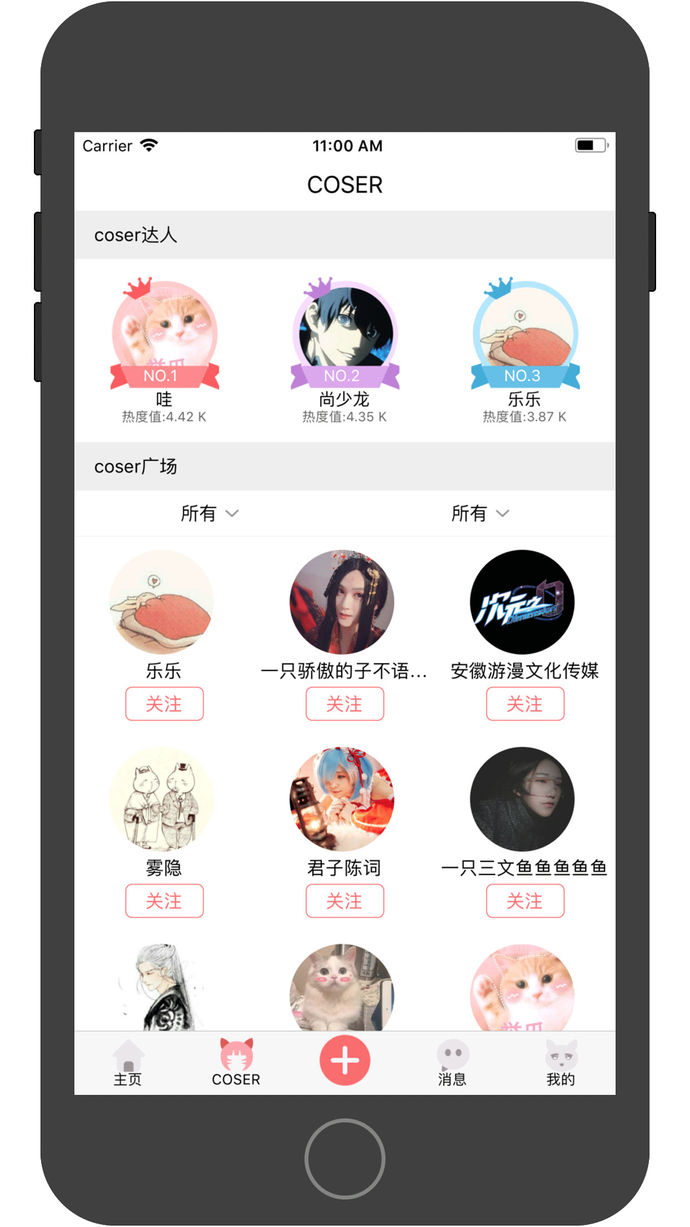Select the COSER tab
The width and height of the screenshot is (690, 1227).
[x=236, y=1064]
